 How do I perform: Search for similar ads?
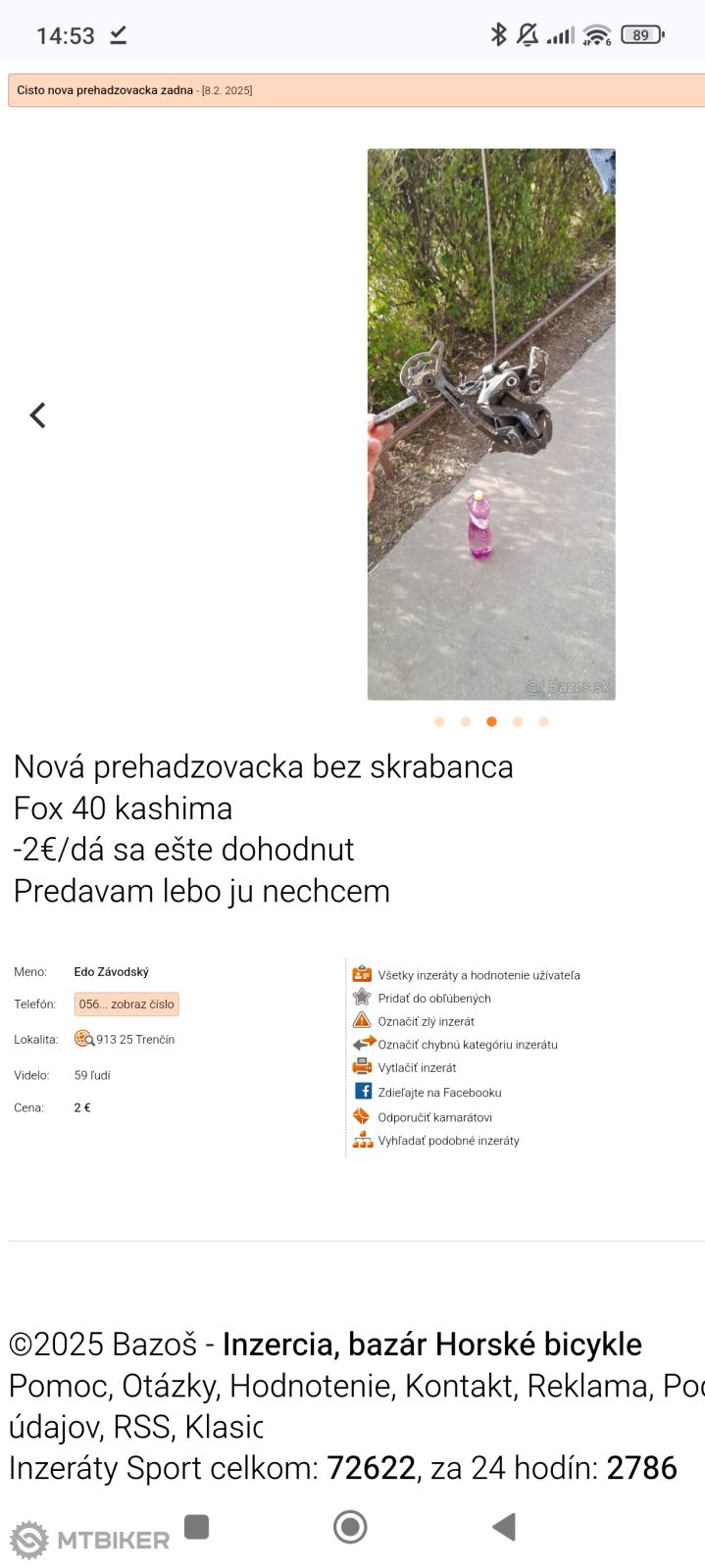click(x=448, y=1141)
